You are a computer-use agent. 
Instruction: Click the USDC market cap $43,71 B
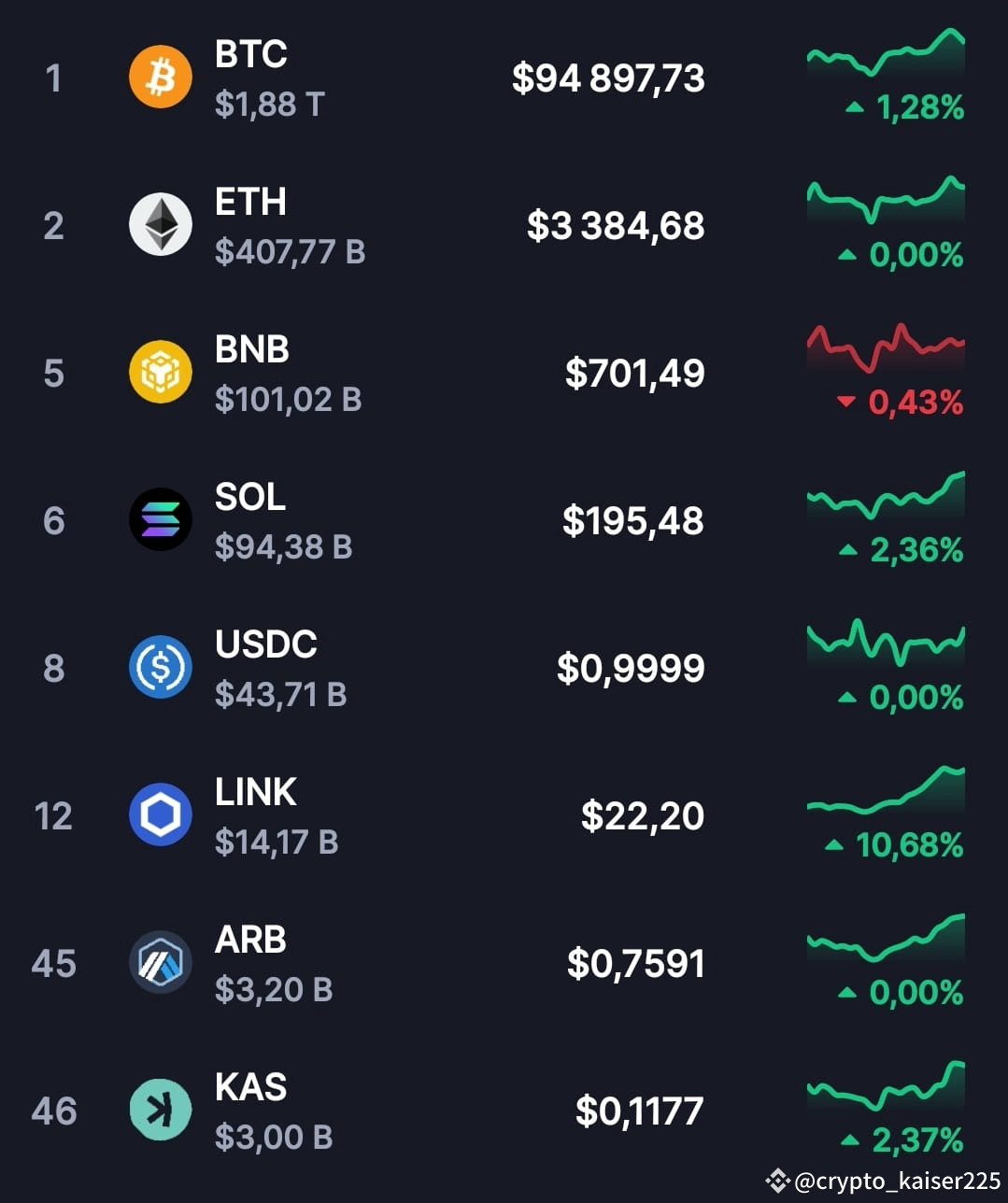pos(280,694)
